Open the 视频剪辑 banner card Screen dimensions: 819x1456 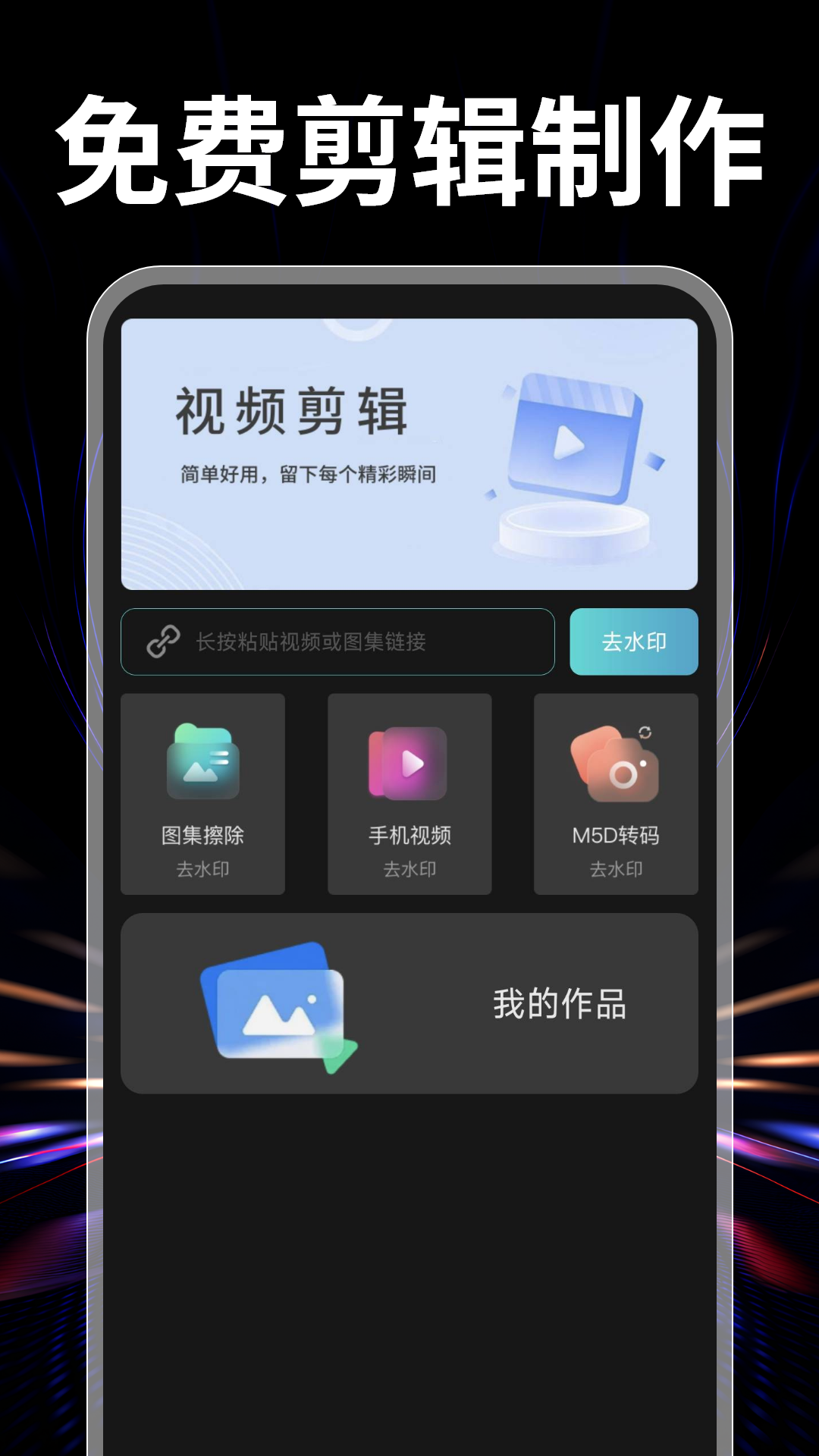409,453
